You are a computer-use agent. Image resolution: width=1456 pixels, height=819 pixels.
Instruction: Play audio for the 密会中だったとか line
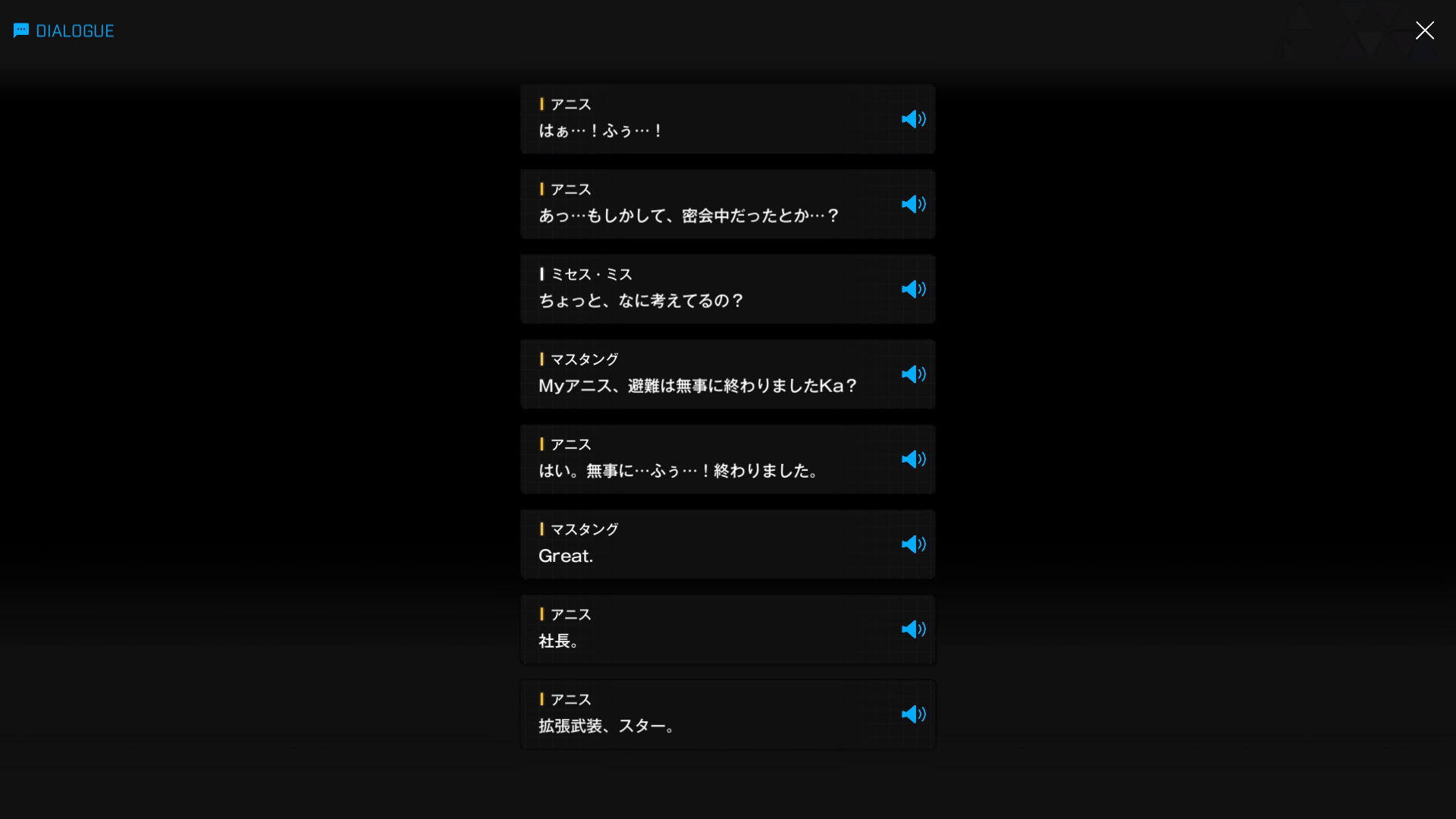click(x=913, y=204)
